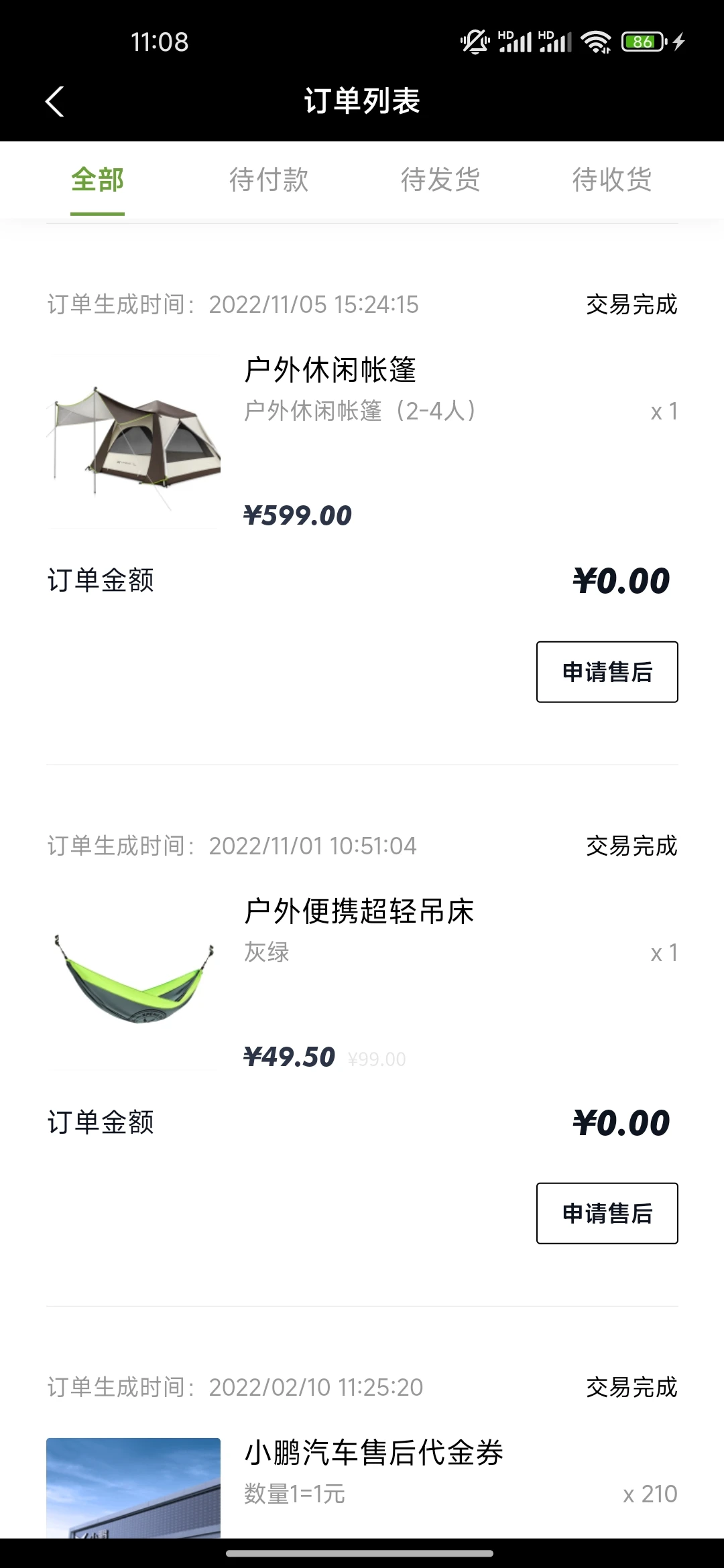724x1568 pixels.
Task: Open the 户外便携超轻吊床 order
Action: [x=359, y=911]
